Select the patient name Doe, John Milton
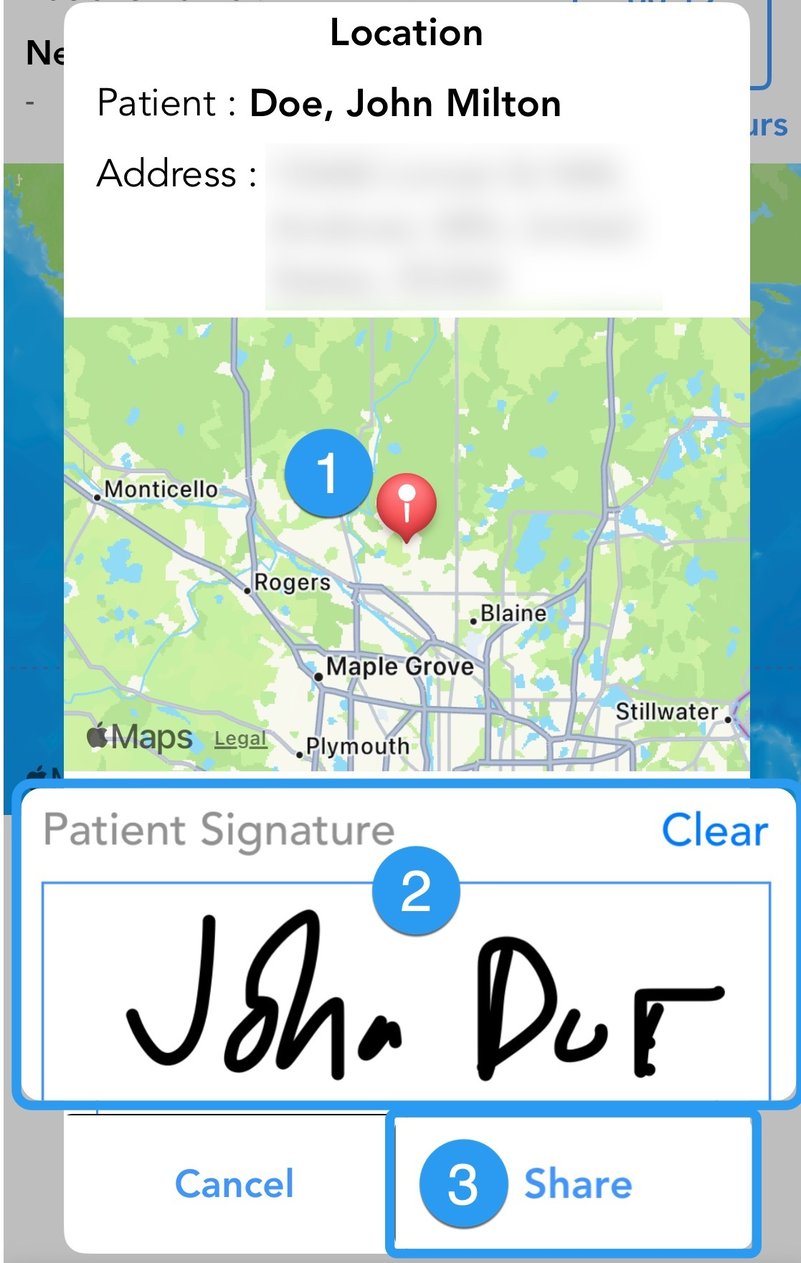The image size is (801, 1263). coord(404,103)
